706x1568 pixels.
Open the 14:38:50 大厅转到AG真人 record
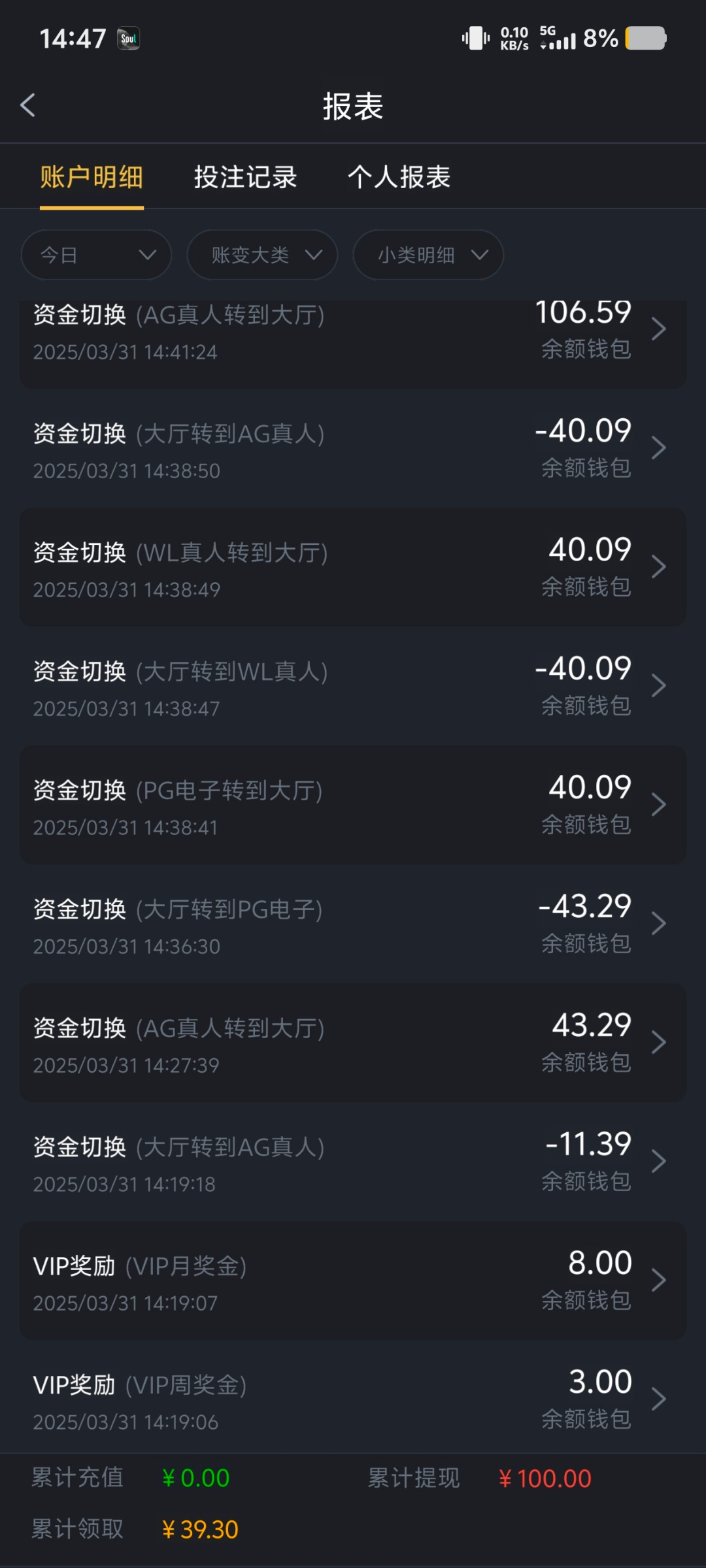click(353, 448)
